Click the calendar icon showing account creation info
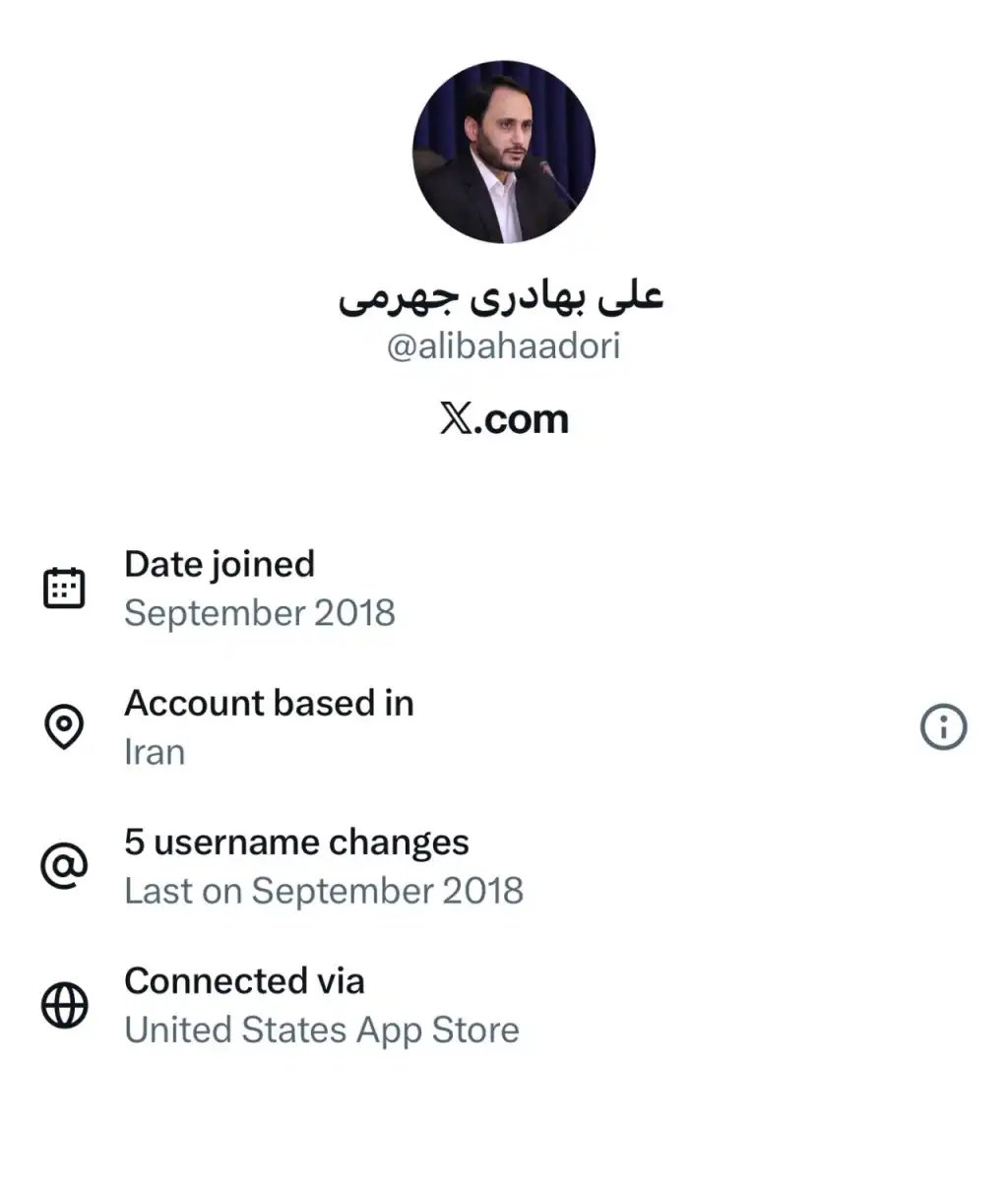 point(64,586)
